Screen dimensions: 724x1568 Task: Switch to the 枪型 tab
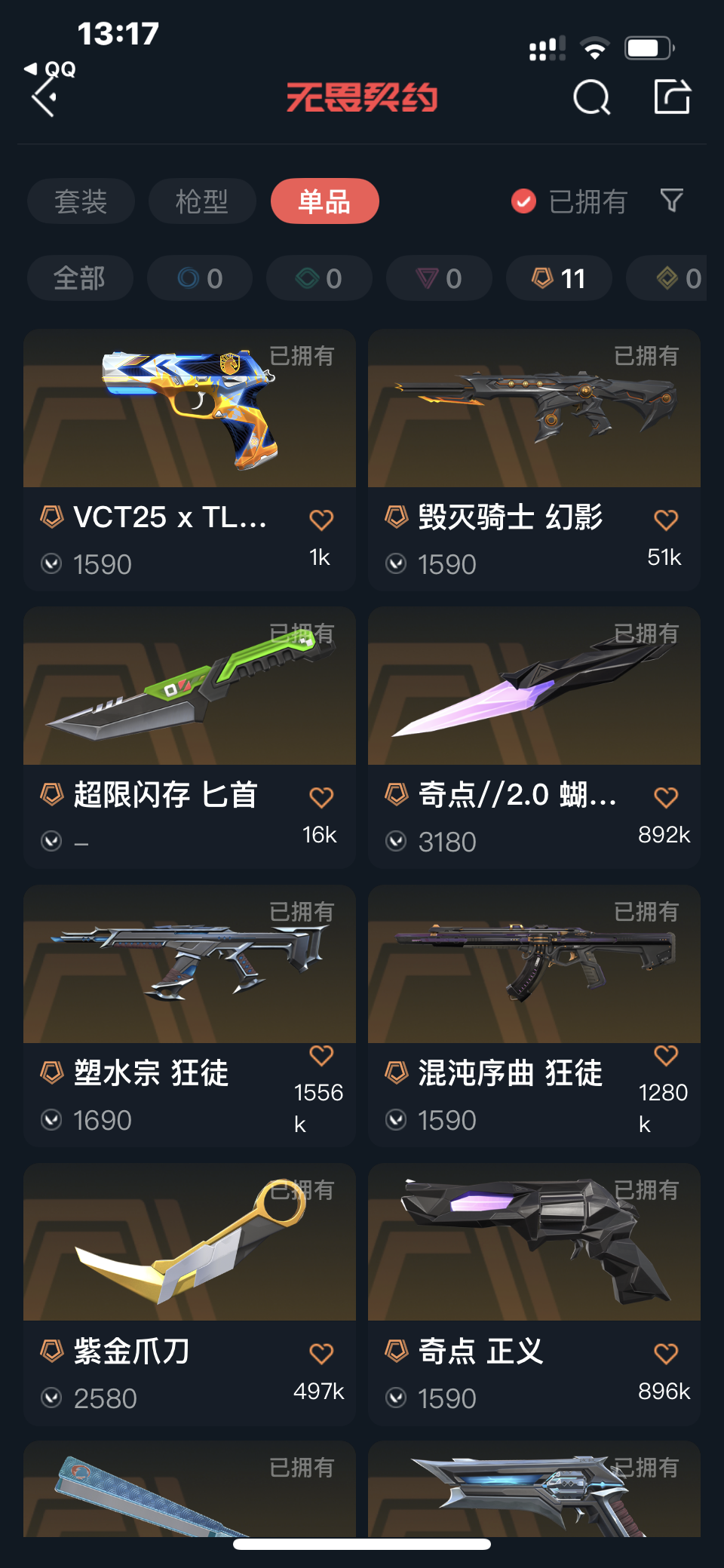pos(202,201)
